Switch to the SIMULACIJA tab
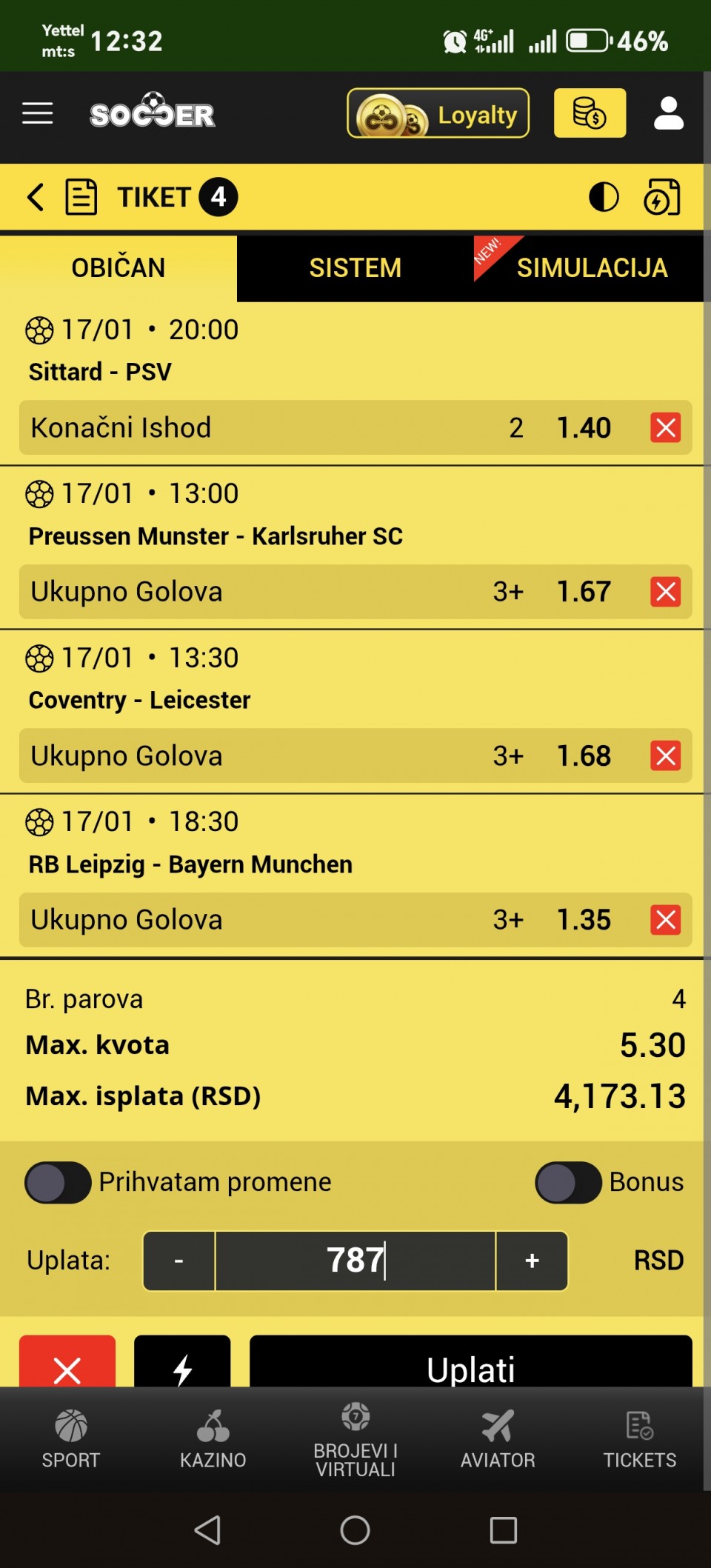Image resolution: width=711 pixels, height=1568 pixels. 591,268
